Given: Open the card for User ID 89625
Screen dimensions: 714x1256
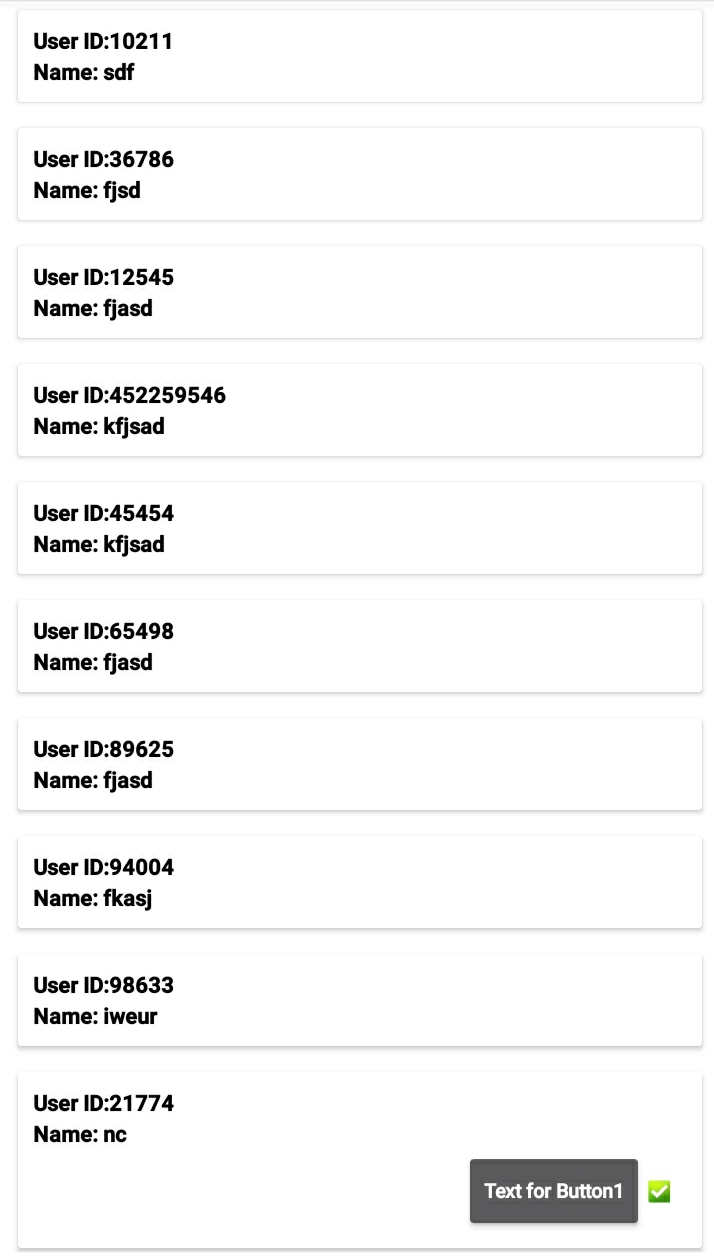Looking at the screenshot, I should [x=359, y=764].
